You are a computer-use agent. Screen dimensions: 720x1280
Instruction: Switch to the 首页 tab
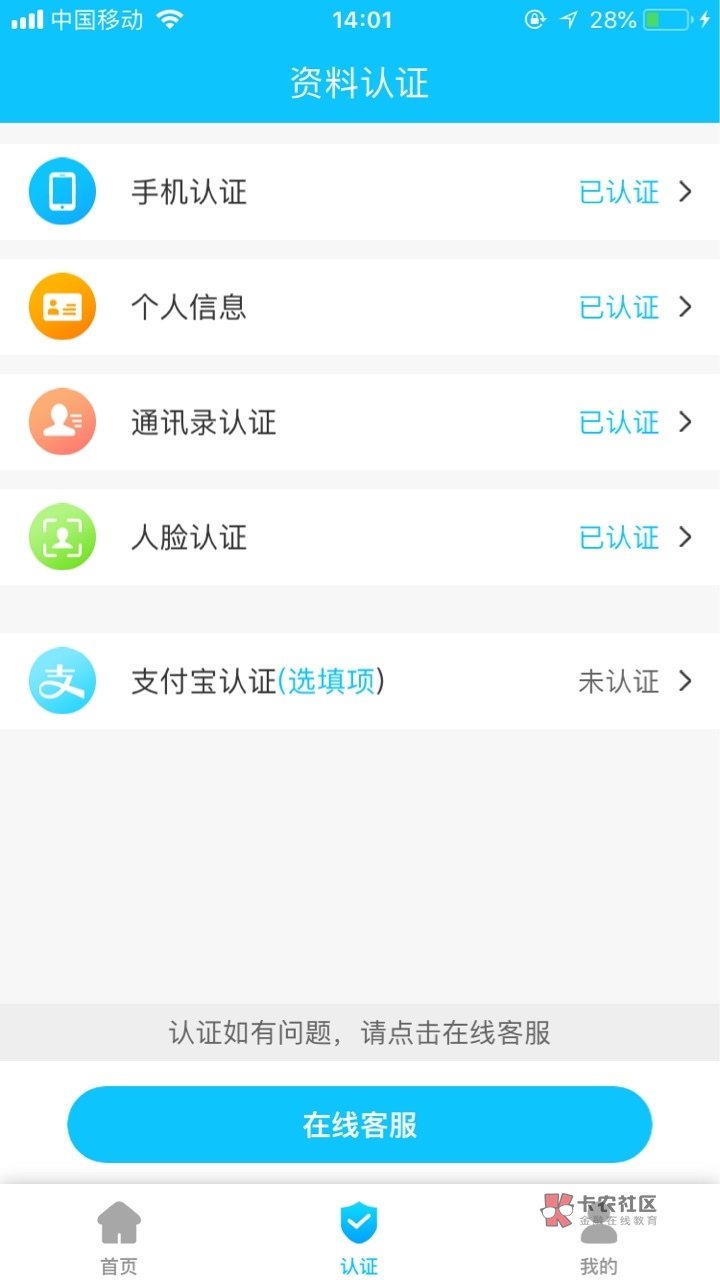click(119, 1238)
